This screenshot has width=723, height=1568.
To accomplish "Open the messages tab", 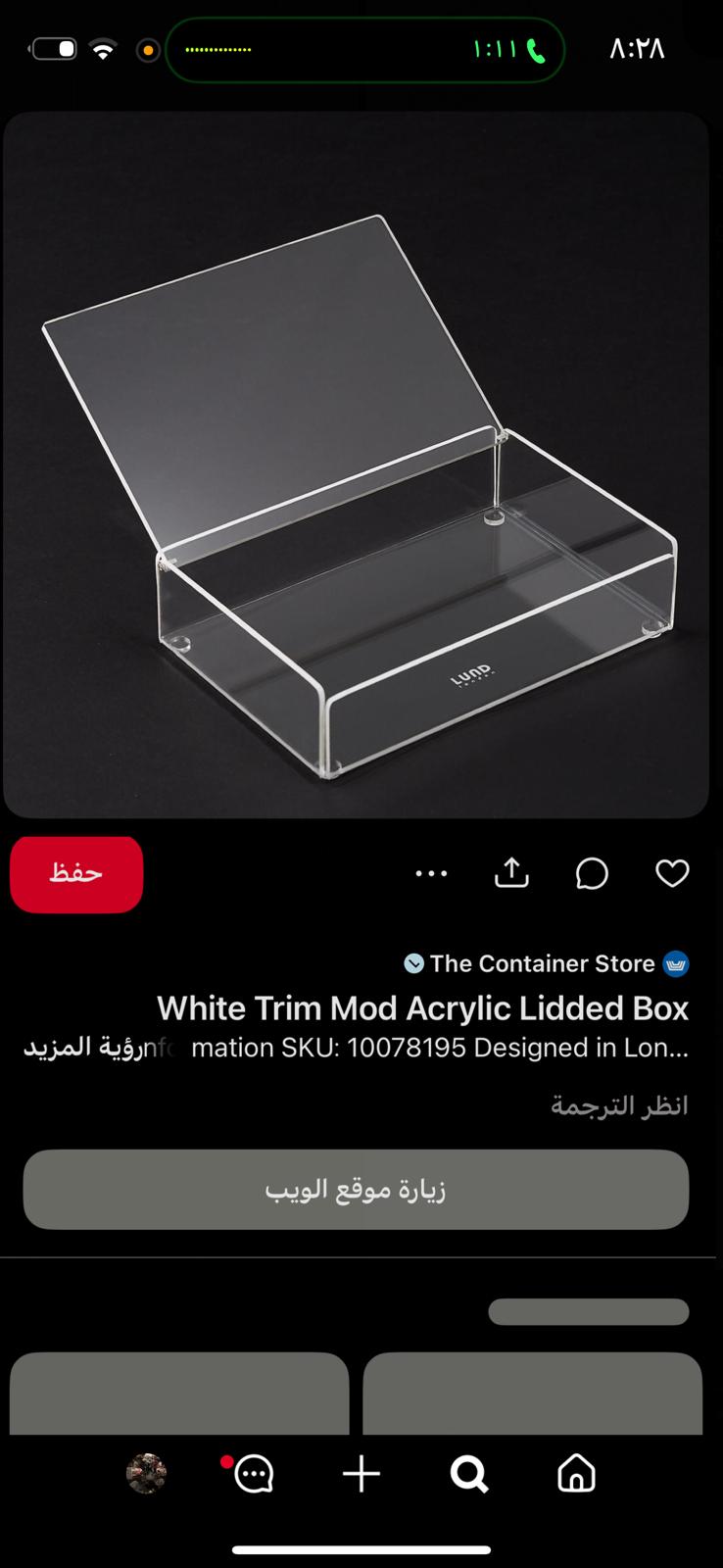I will tap(253, 1473).
